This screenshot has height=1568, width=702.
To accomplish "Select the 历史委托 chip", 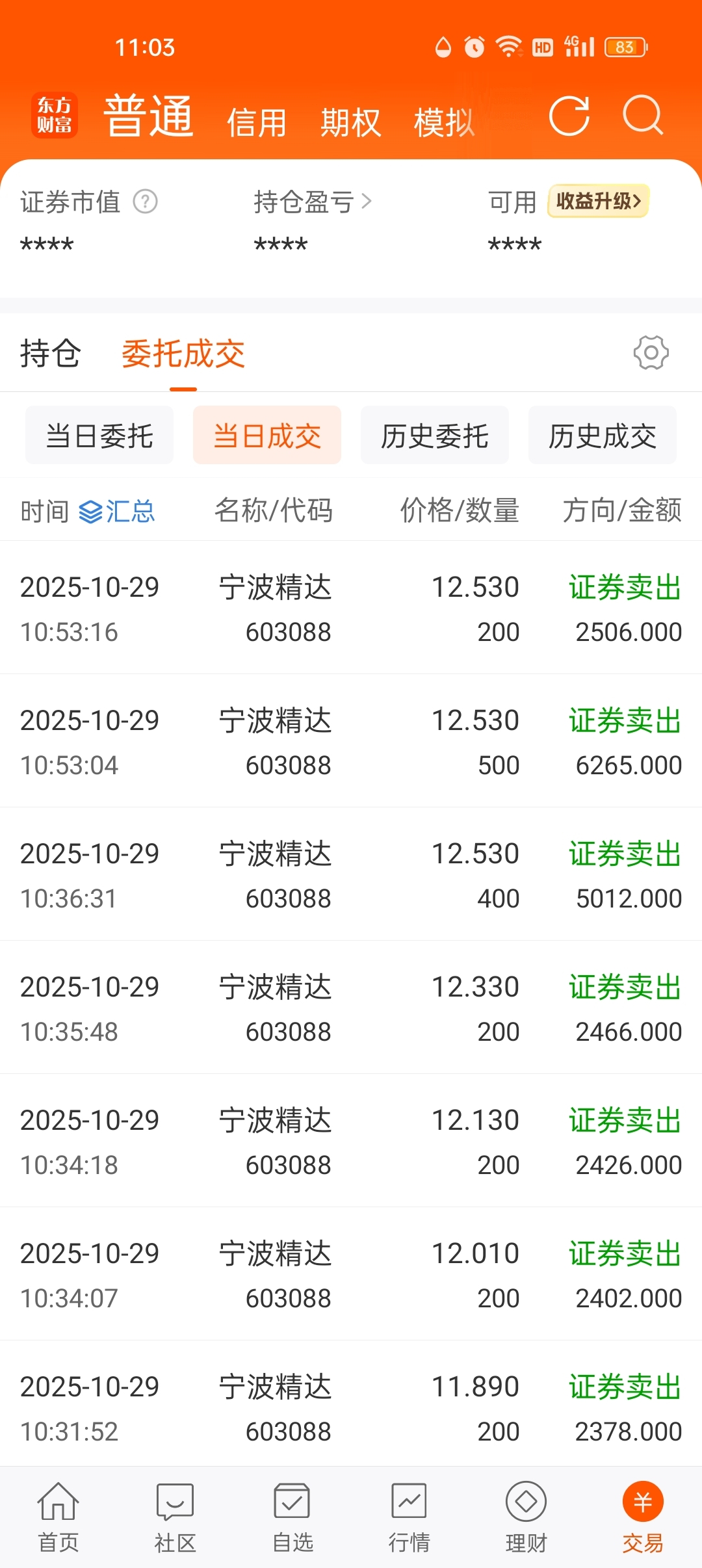I will (435, 435).
